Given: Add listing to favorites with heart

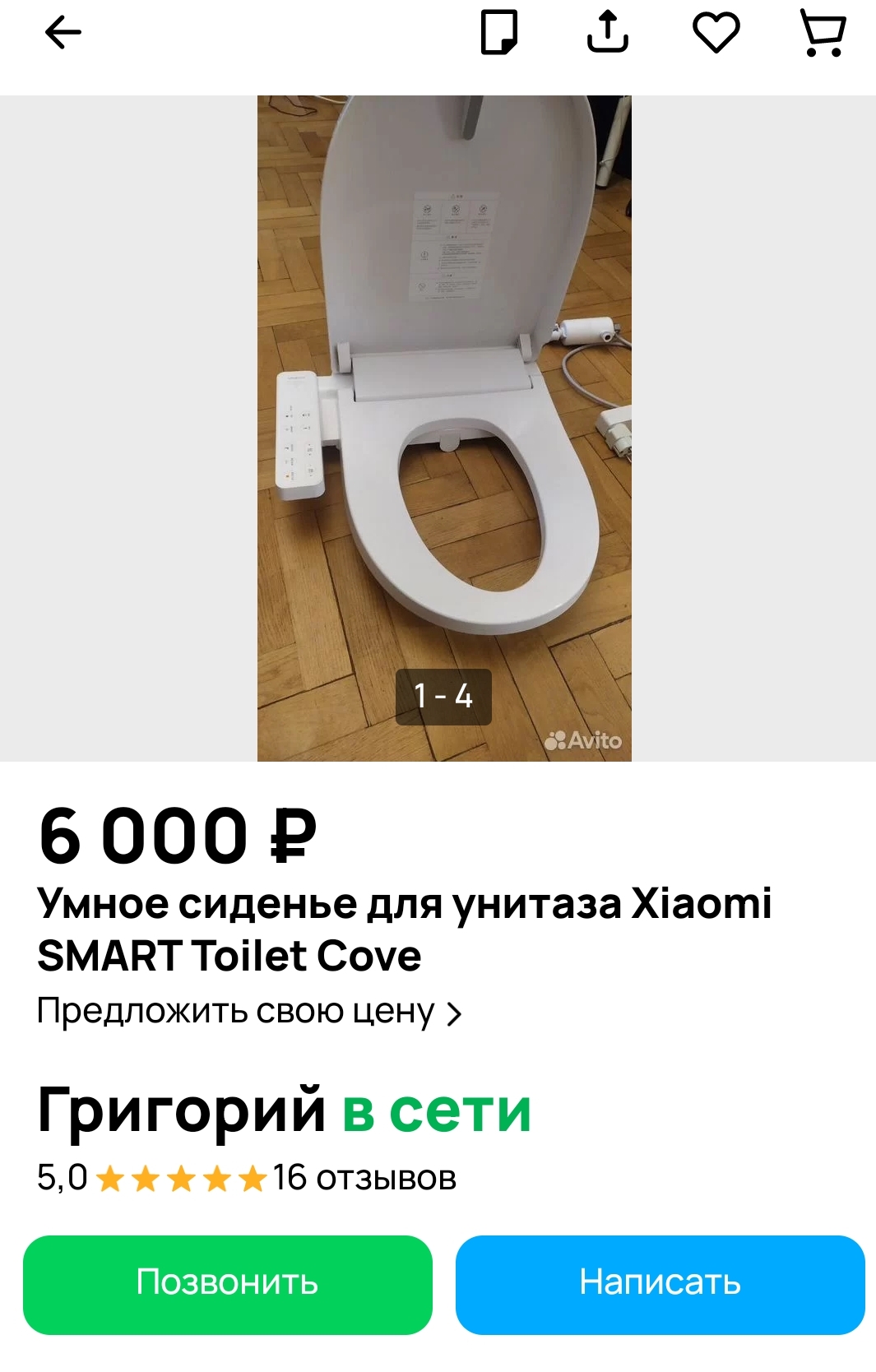Looking at the screenshot, I should (716, 33).
